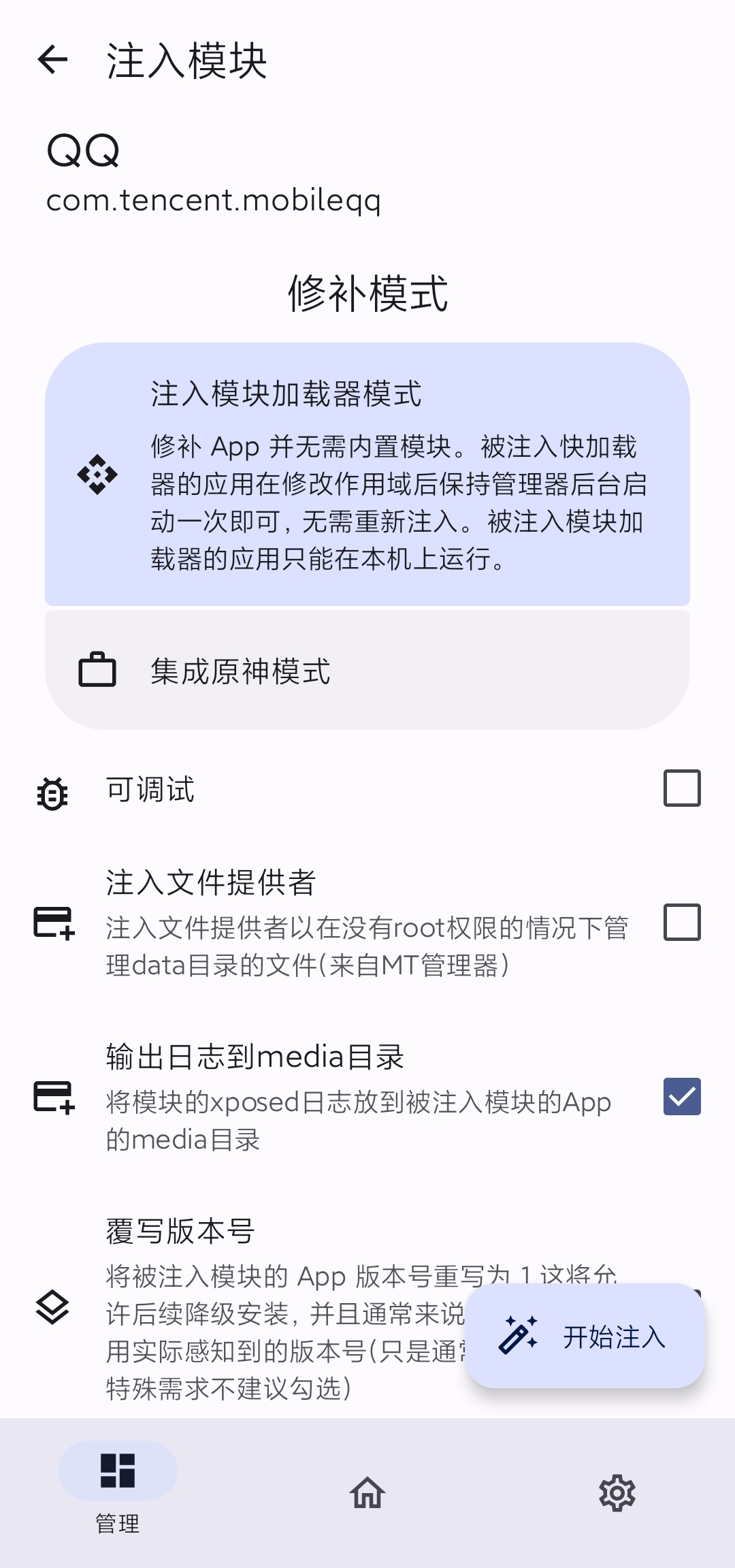This screenshot has width=735, height=1568.
Task: Go back from the 注入模块 screen
Action: tap(53, 60)
